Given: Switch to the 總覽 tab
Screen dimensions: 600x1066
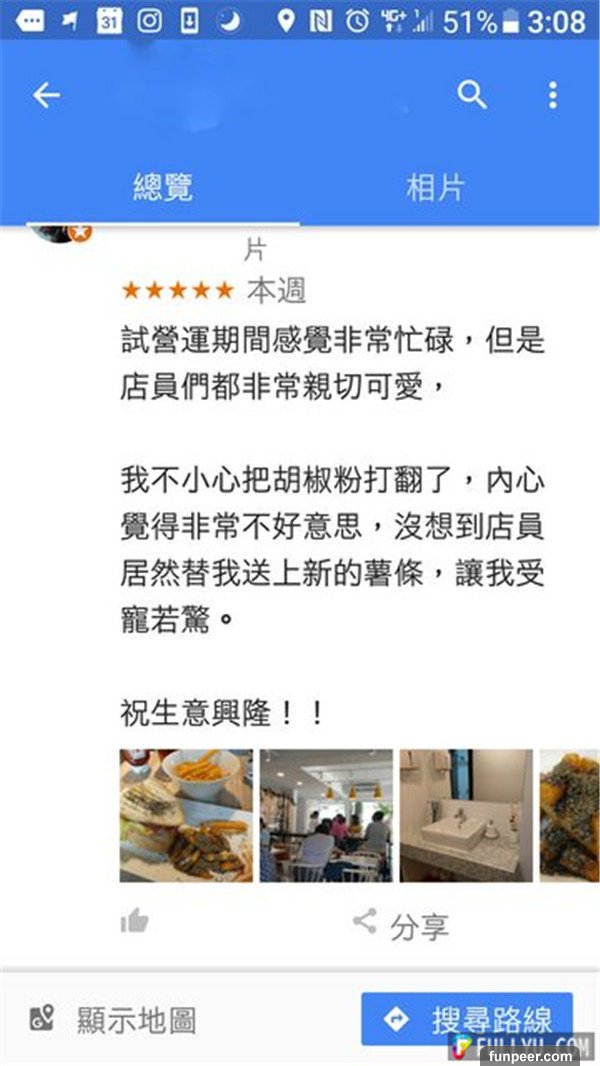Looking at the screenshot, I should coord(163,187).
